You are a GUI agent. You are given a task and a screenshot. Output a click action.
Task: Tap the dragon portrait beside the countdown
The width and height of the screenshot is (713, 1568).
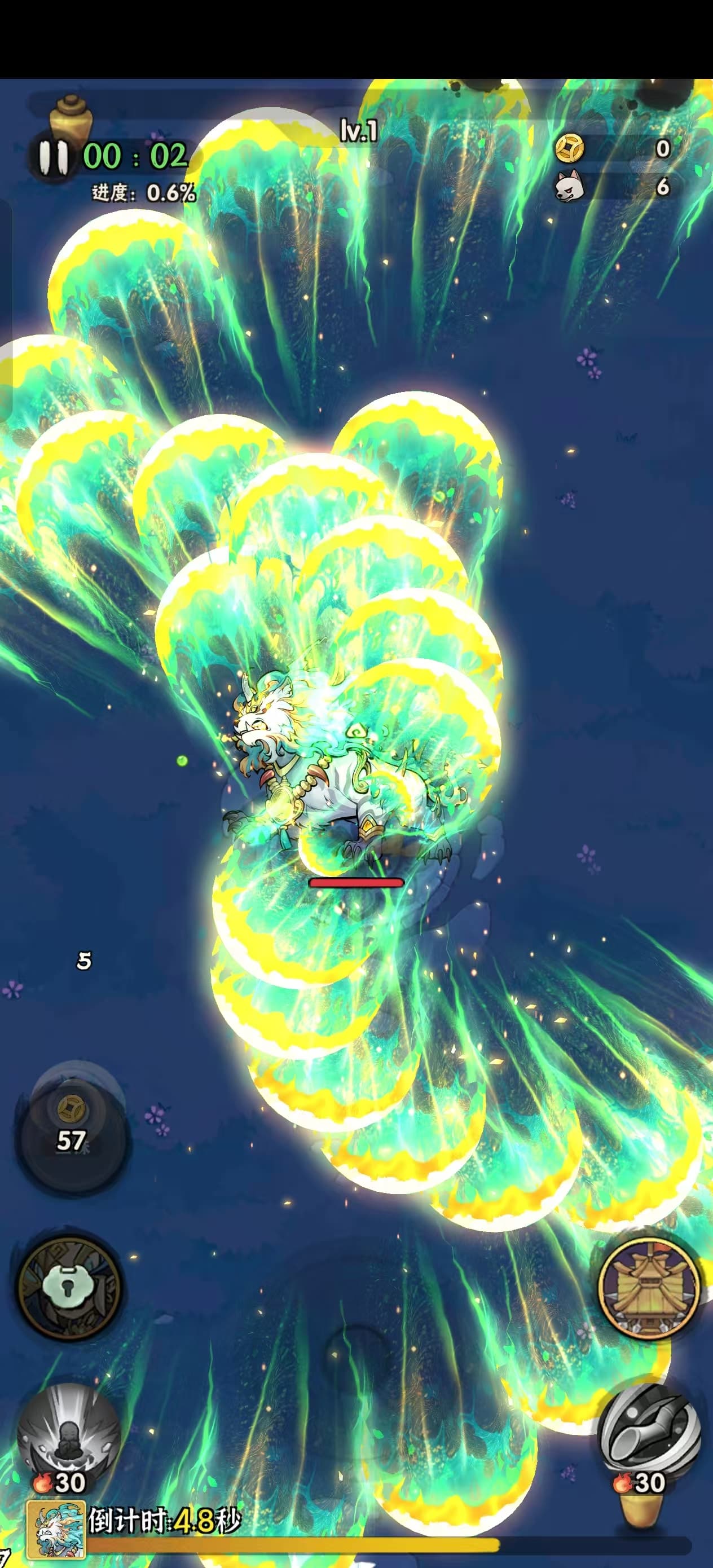pos(56,1529)
